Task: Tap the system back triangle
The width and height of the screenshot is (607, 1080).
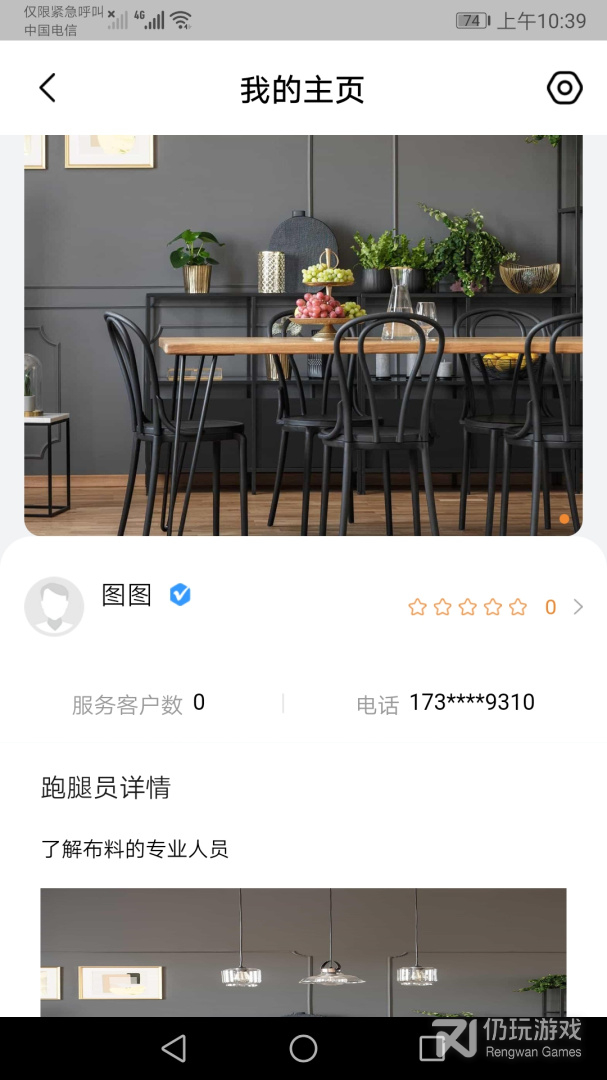Action: pyautogui.click(x=174, y=1048)
